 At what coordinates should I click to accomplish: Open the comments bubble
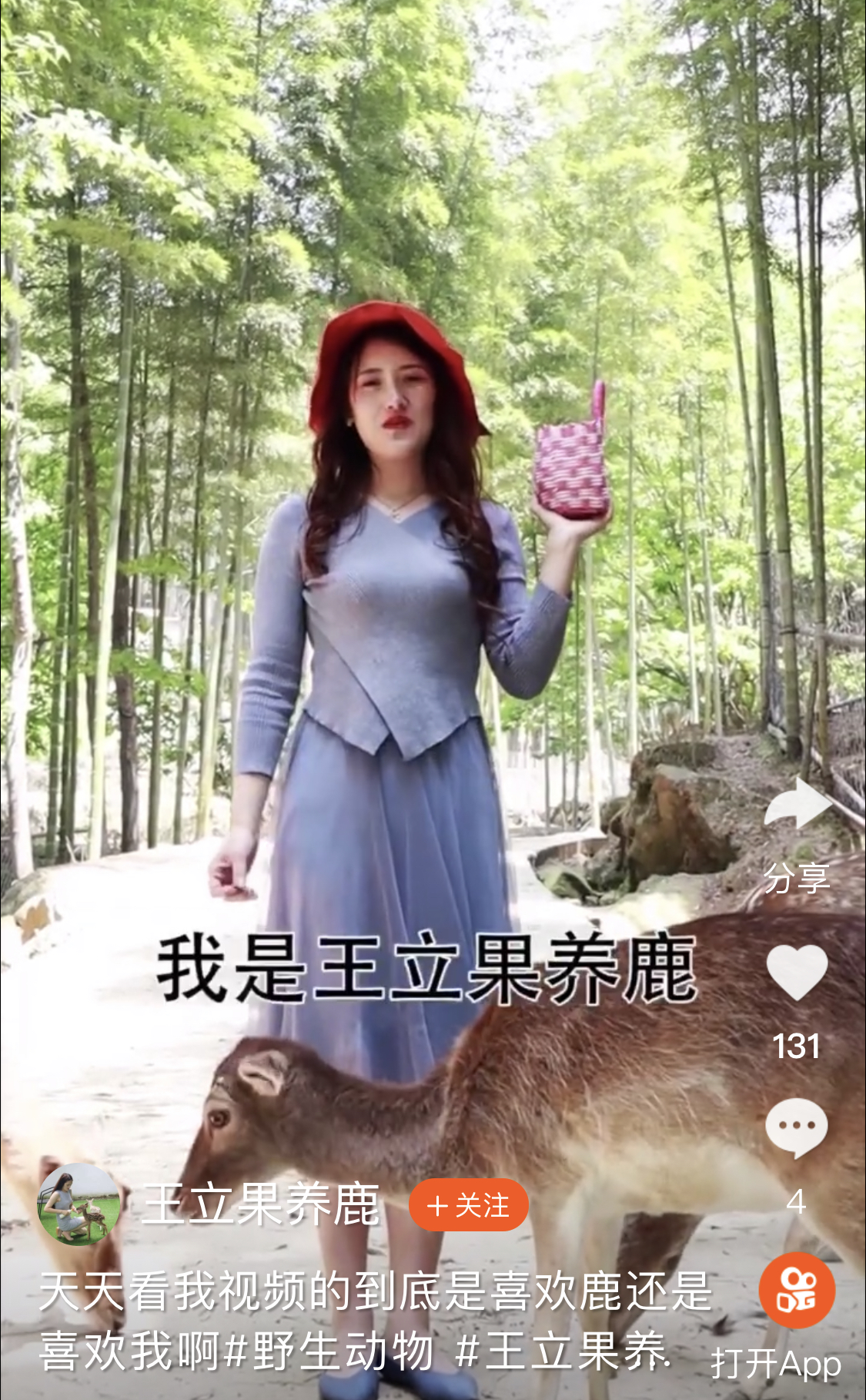point(797,1127)
